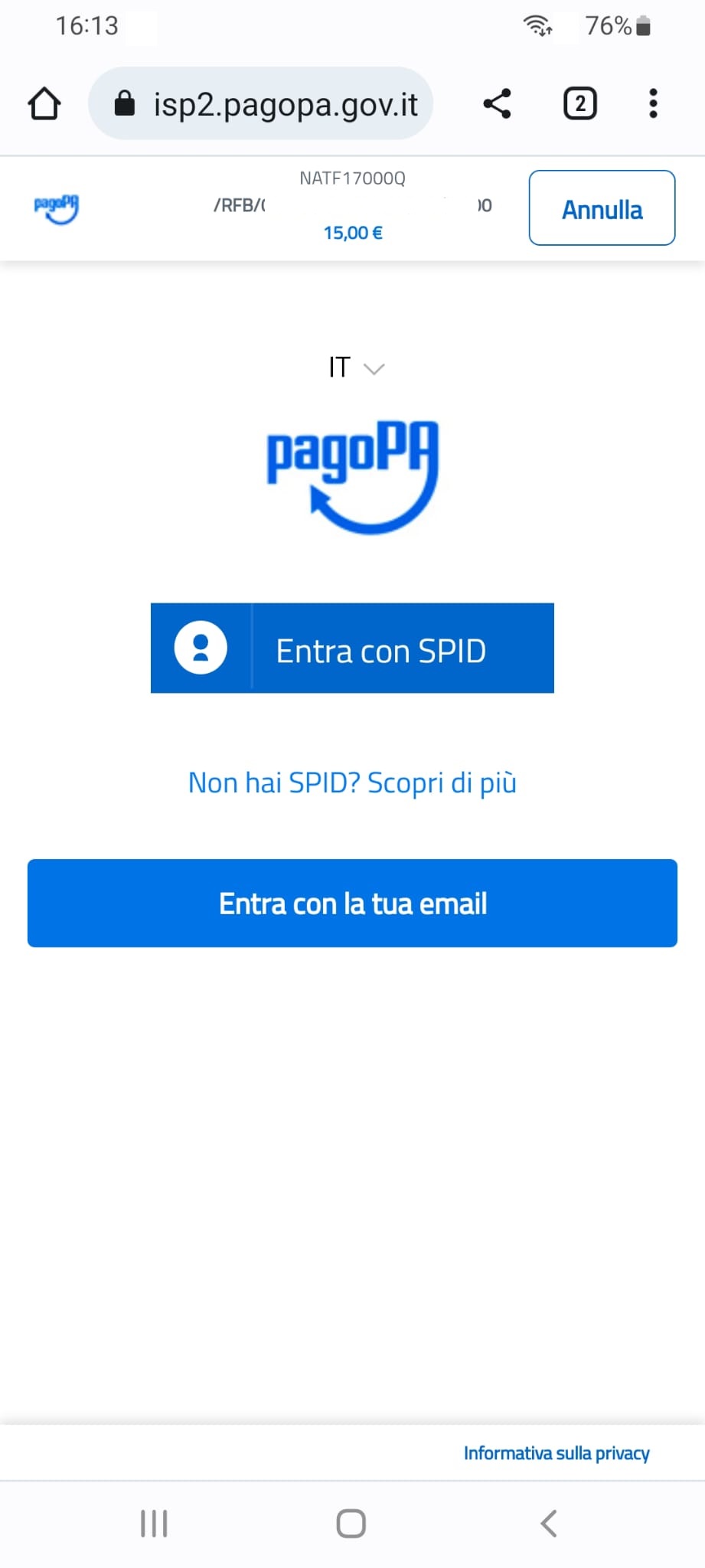Viewport: 705px width, 1568px height.
Task: Go to the browser home page
Action: 44,103
